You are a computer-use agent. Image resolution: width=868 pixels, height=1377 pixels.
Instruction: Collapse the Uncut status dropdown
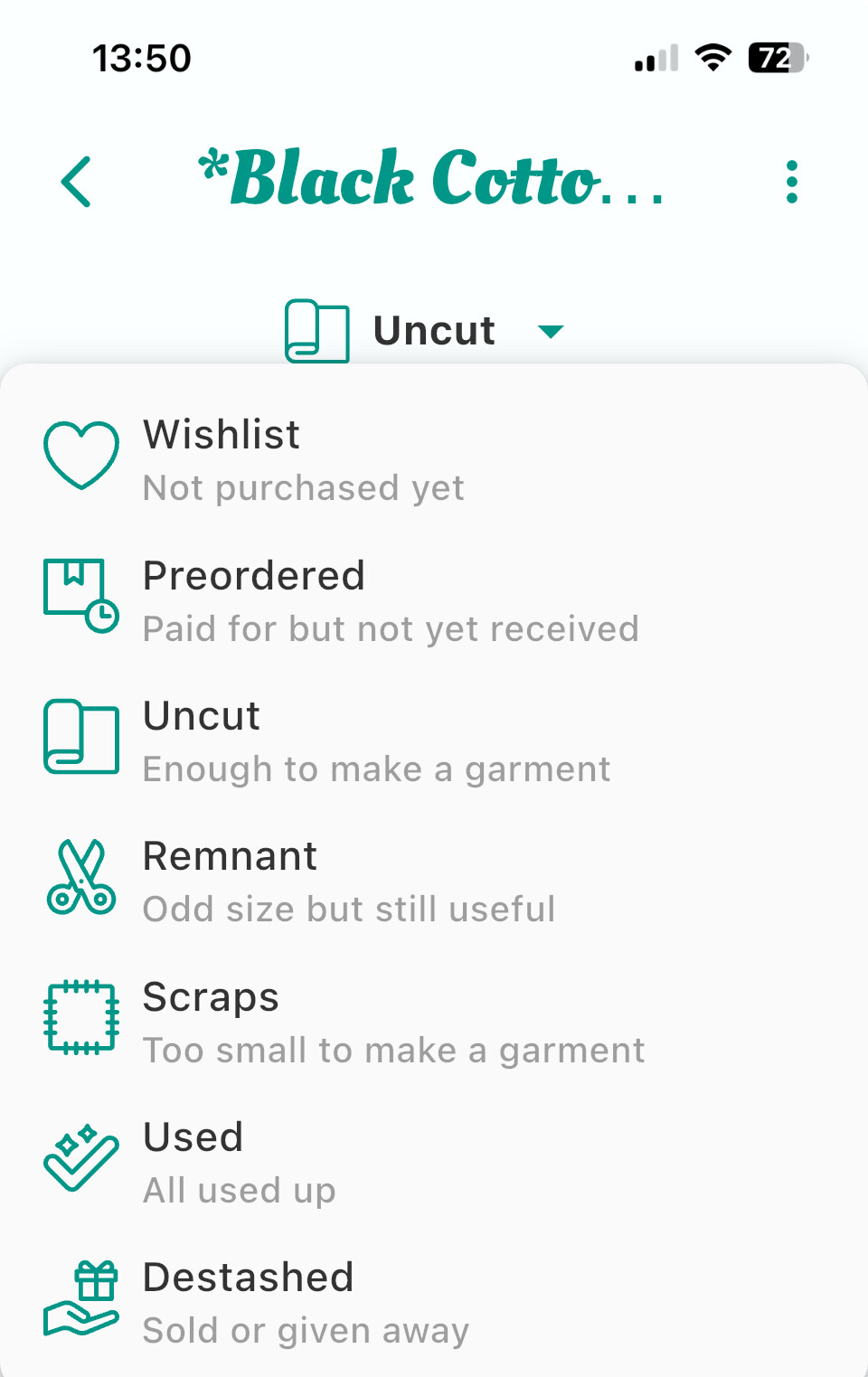434,331
